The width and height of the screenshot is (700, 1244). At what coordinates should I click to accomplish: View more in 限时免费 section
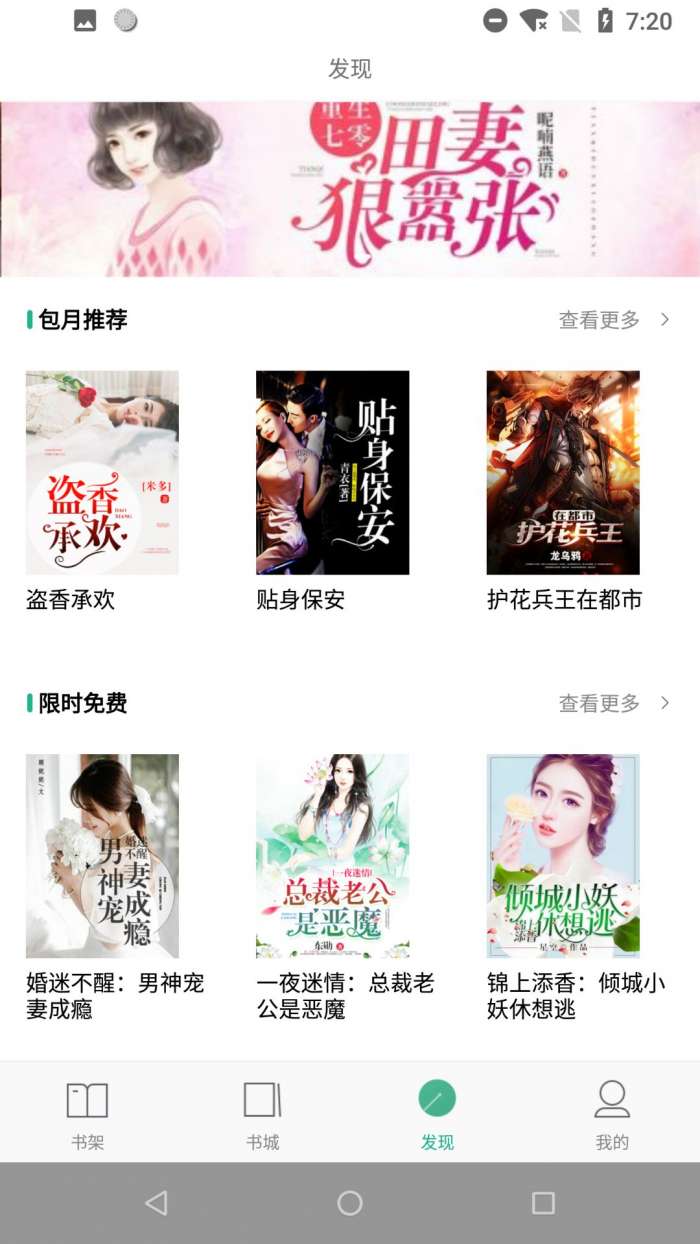pos(614,703)
